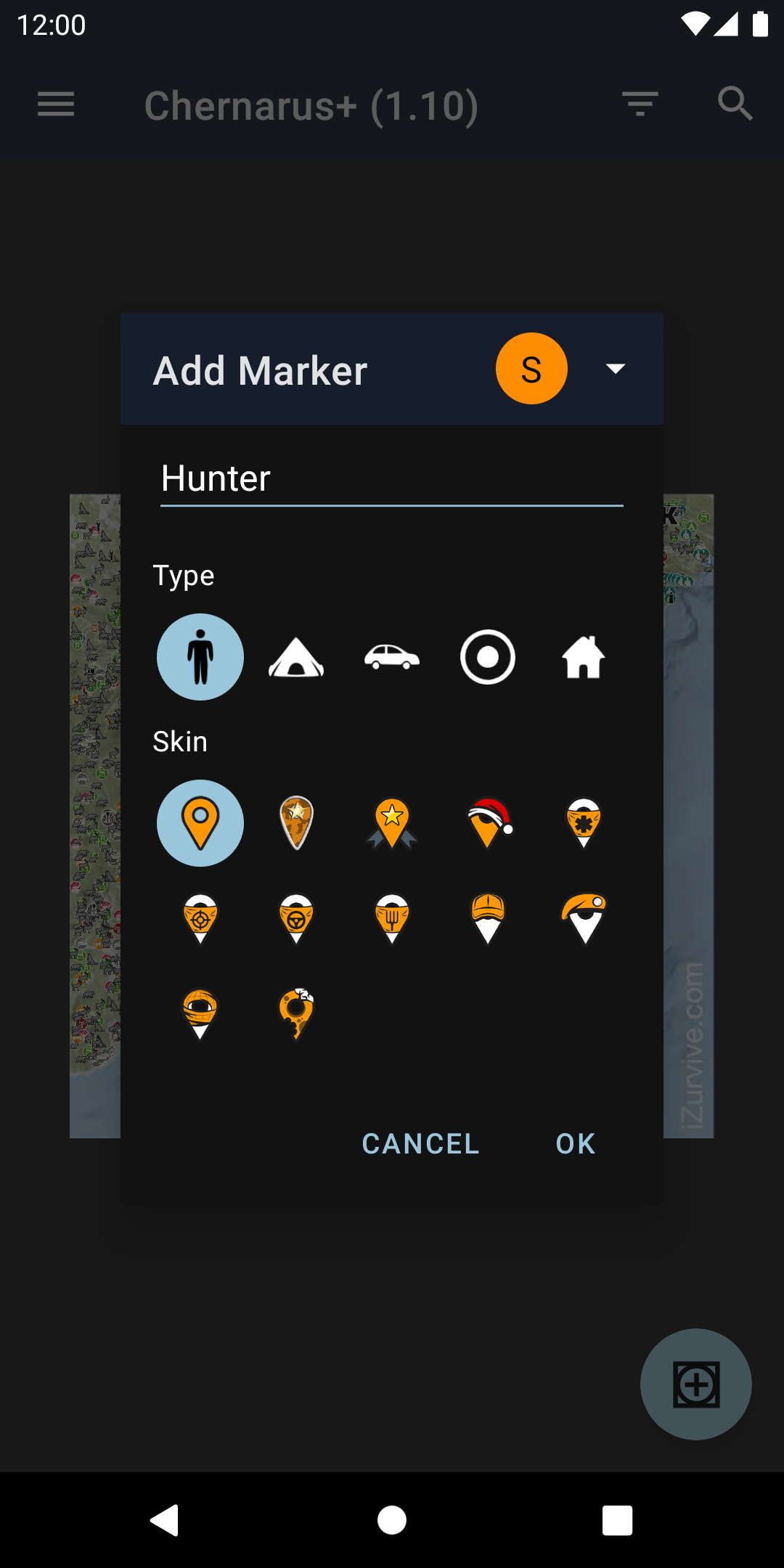Select the default plain pin skin
Viewport: 784px width, 1568px height.
pos(200,823)
